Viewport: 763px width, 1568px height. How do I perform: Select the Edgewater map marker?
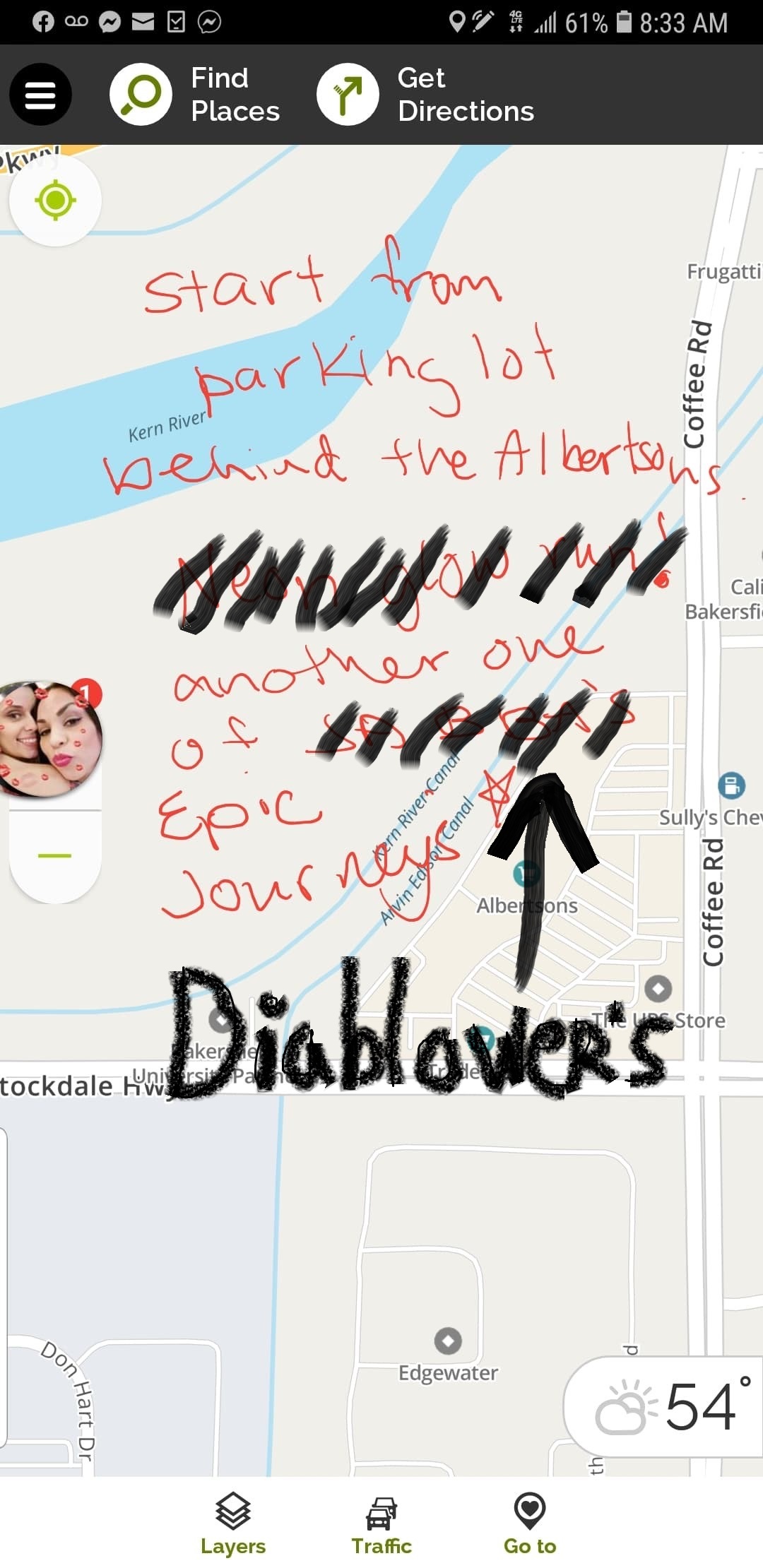click(x=448, y=1340)
